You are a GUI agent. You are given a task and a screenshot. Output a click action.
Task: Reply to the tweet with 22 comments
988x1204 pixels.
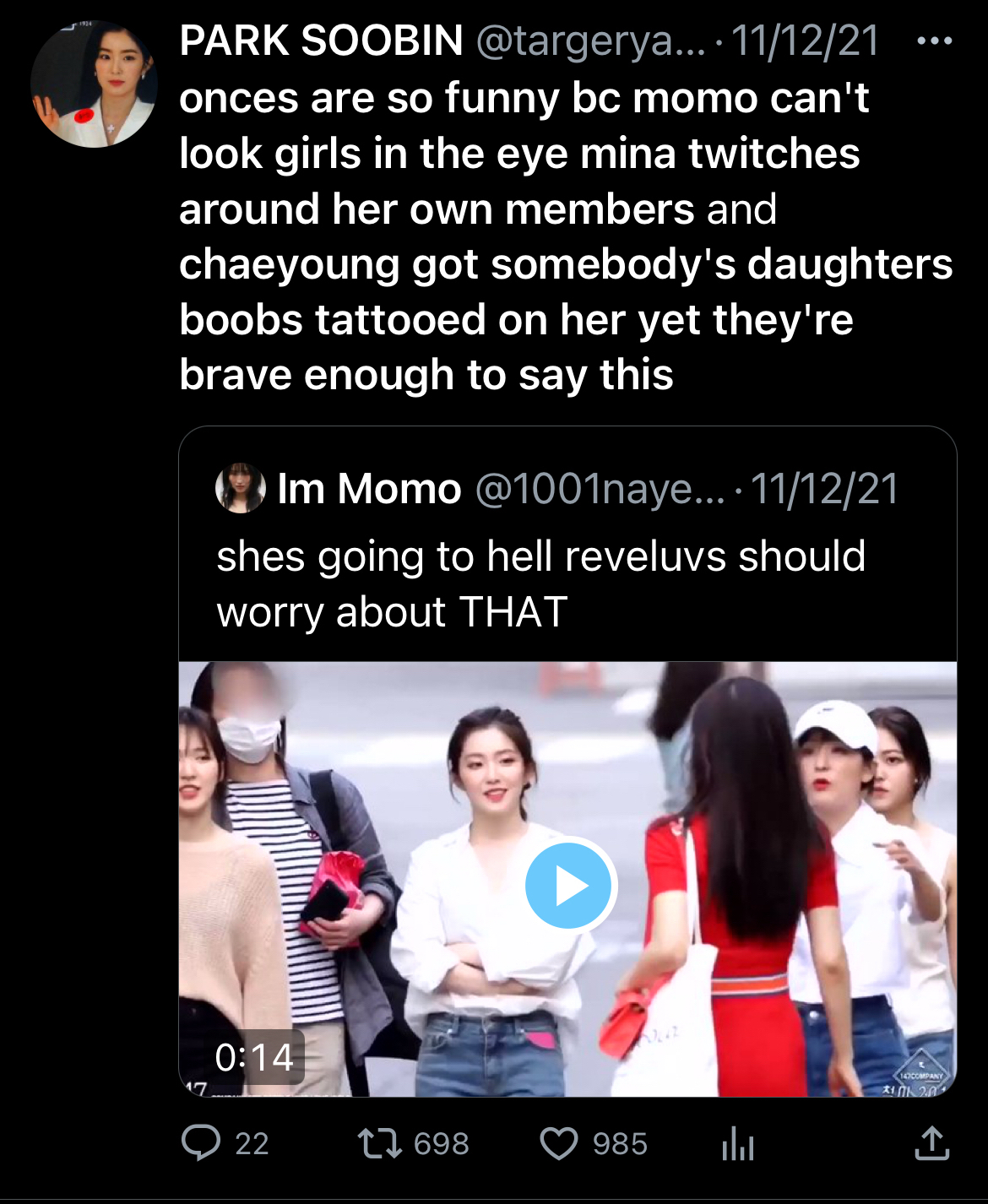(x=201, y=1143)
